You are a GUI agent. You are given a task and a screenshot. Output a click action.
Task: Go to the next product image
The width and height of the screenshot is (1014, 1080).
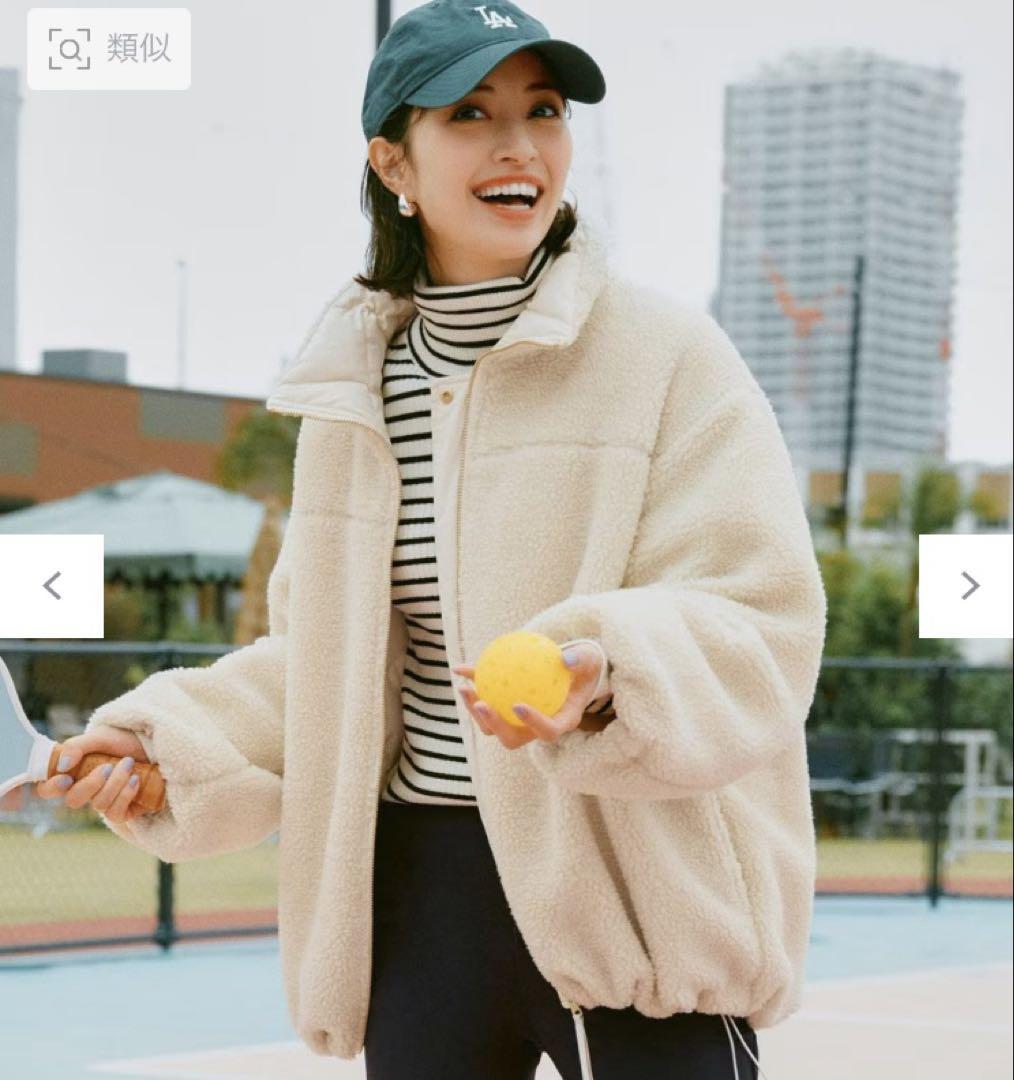[x=966, y=586]
